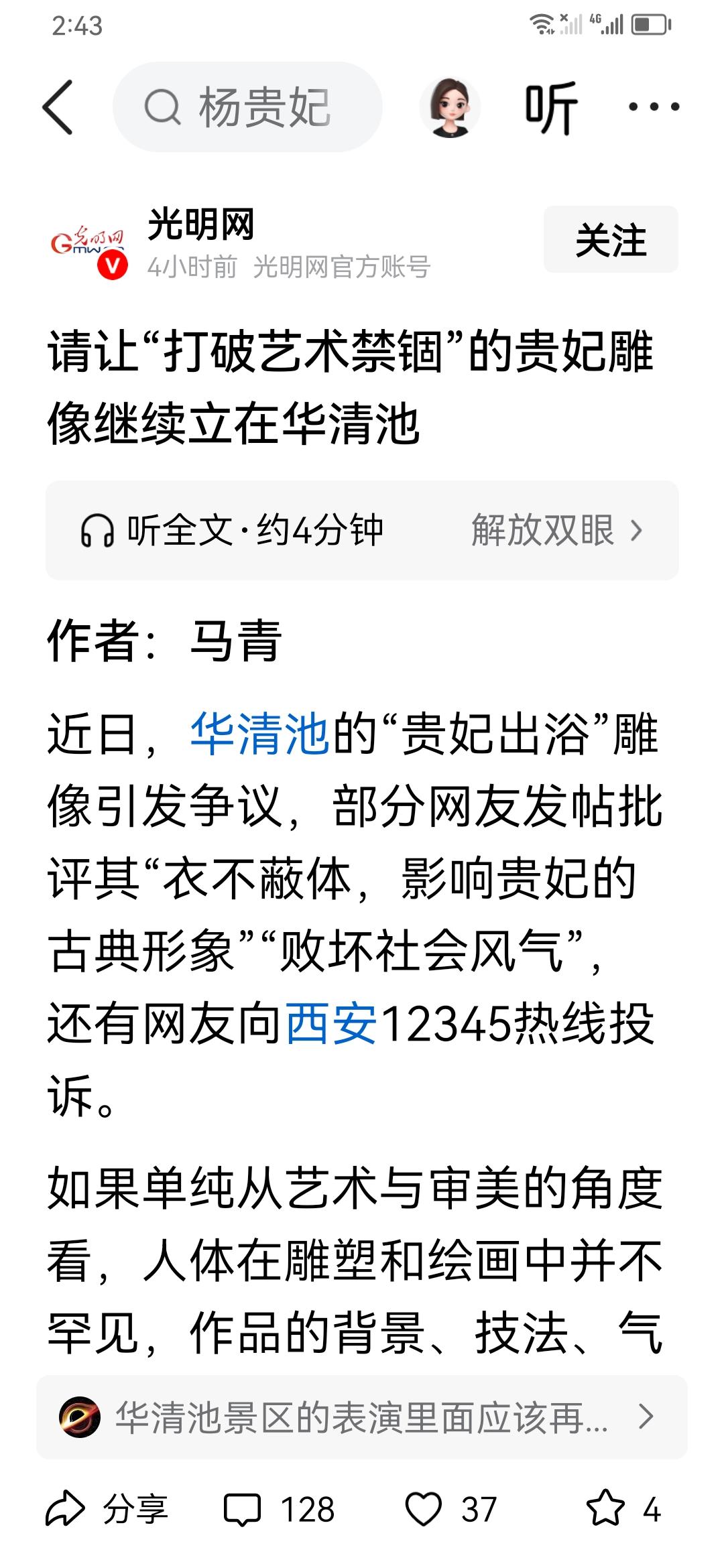Follow the blue 华清池 link

(258, 738)
